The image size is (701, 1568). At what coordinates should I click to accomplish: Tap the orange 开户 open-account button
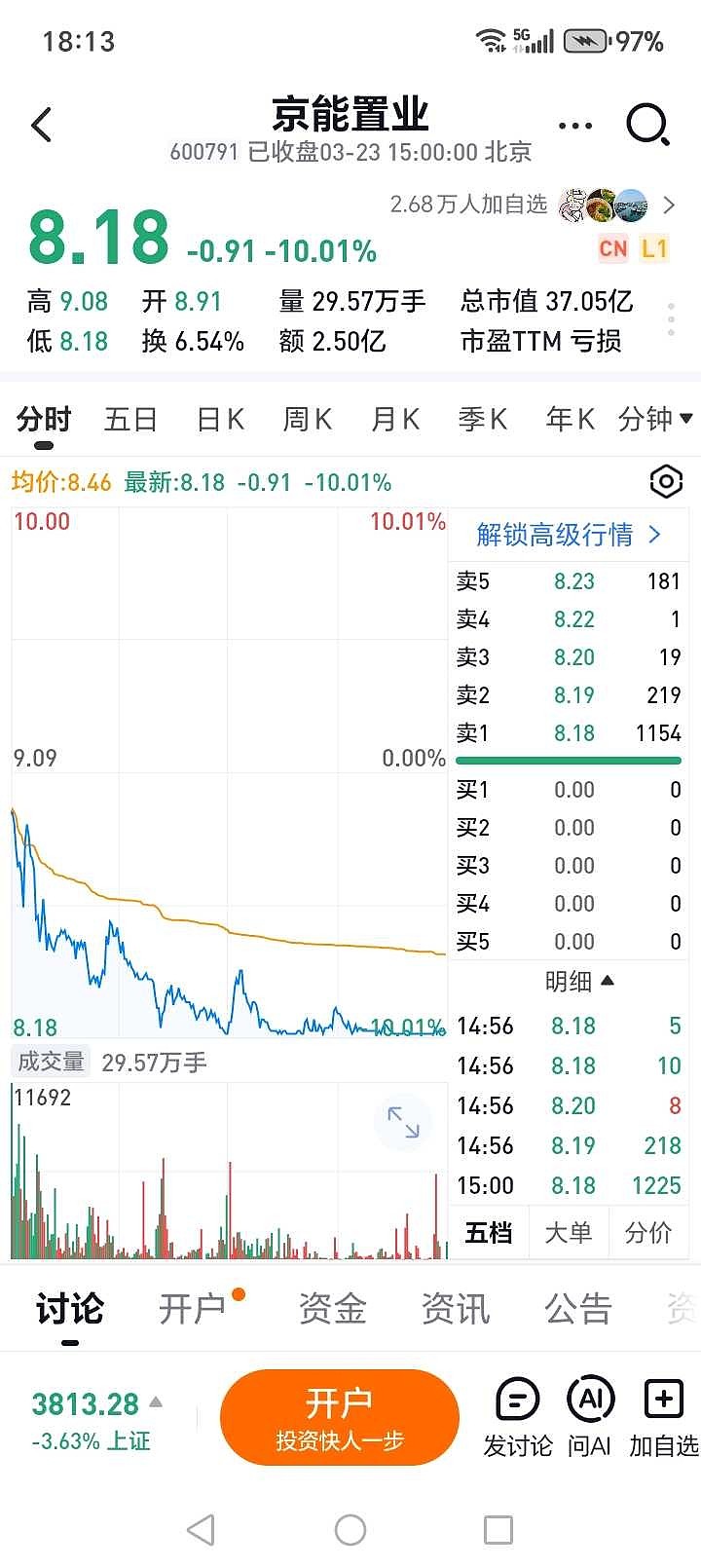click(x=340, y=1417)
